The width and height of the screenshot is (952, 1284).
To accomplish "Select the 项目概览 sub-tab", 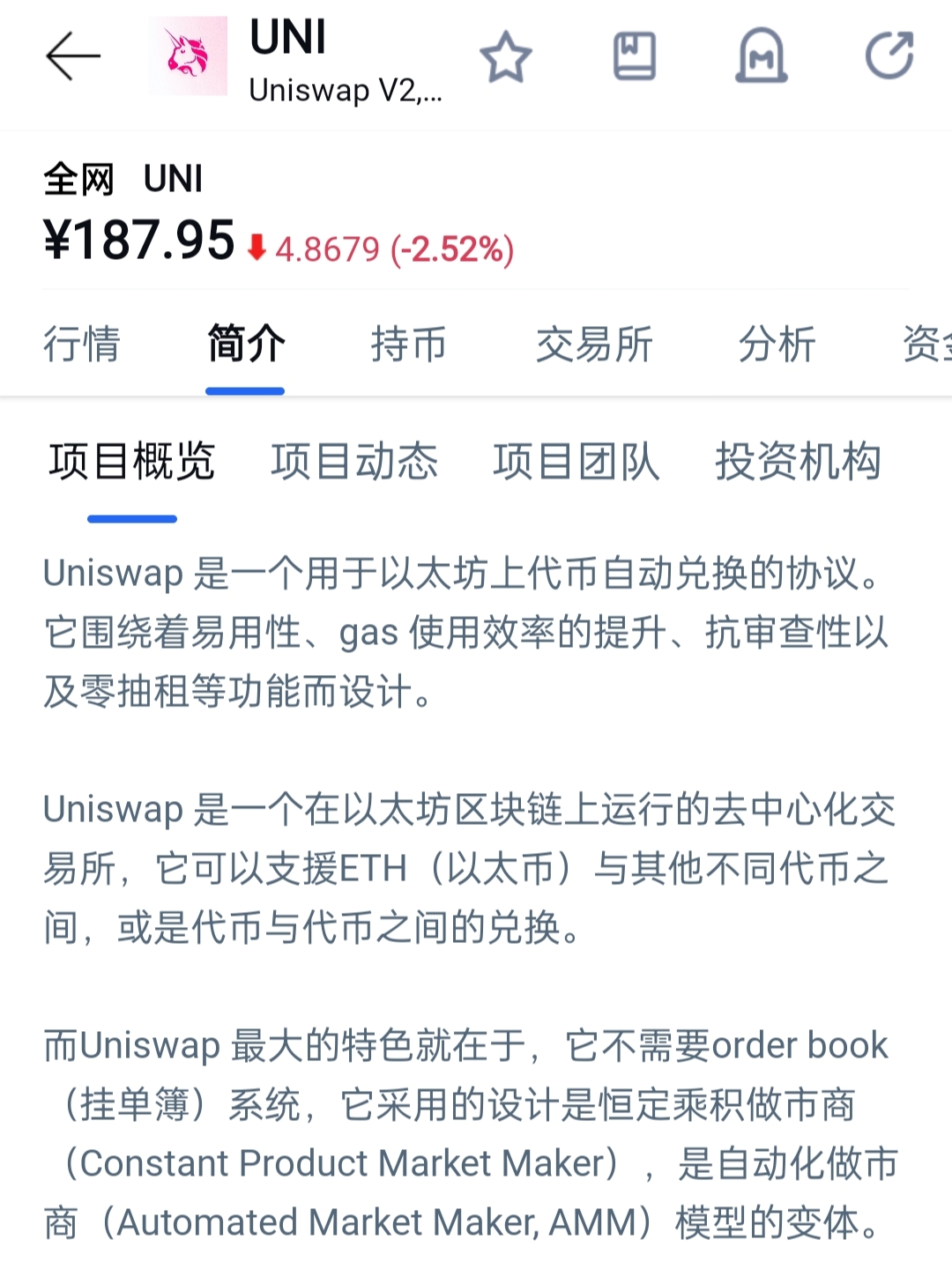I will (x=132, y=461).
